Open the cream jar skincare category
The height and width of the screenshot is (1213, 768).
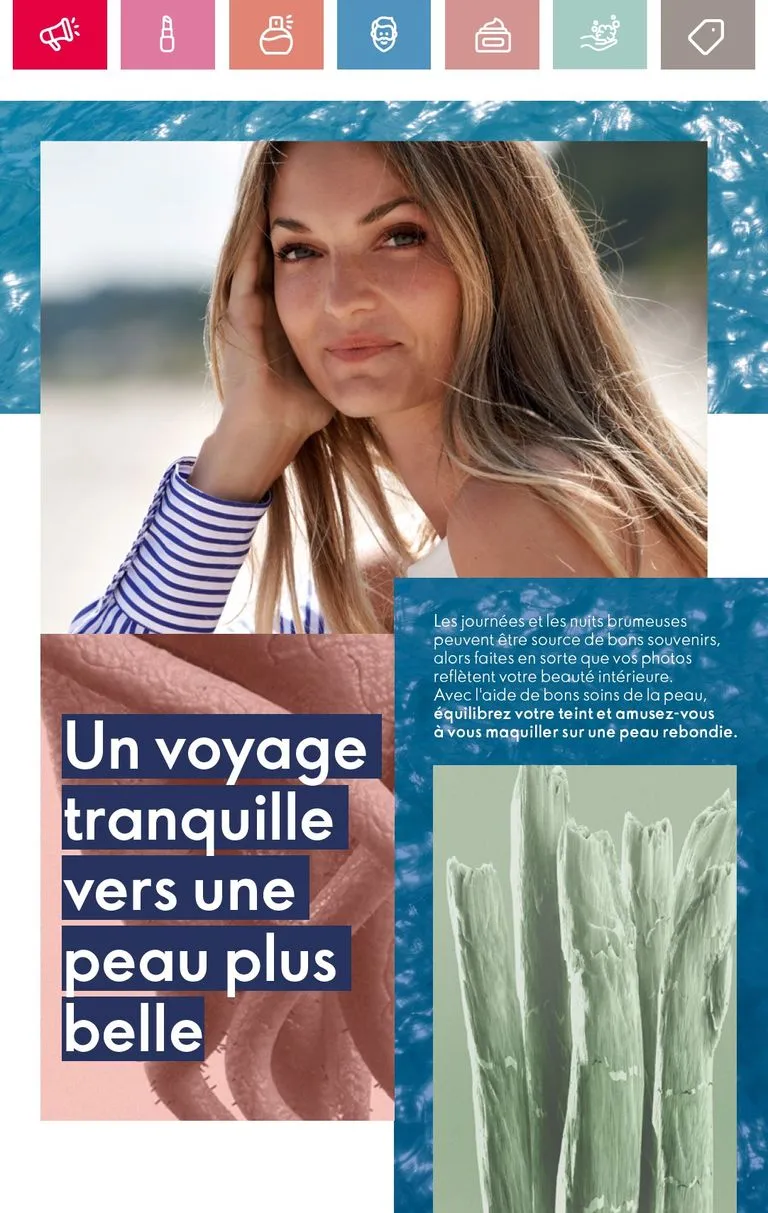pyautogui.click(x=492, y=35)
